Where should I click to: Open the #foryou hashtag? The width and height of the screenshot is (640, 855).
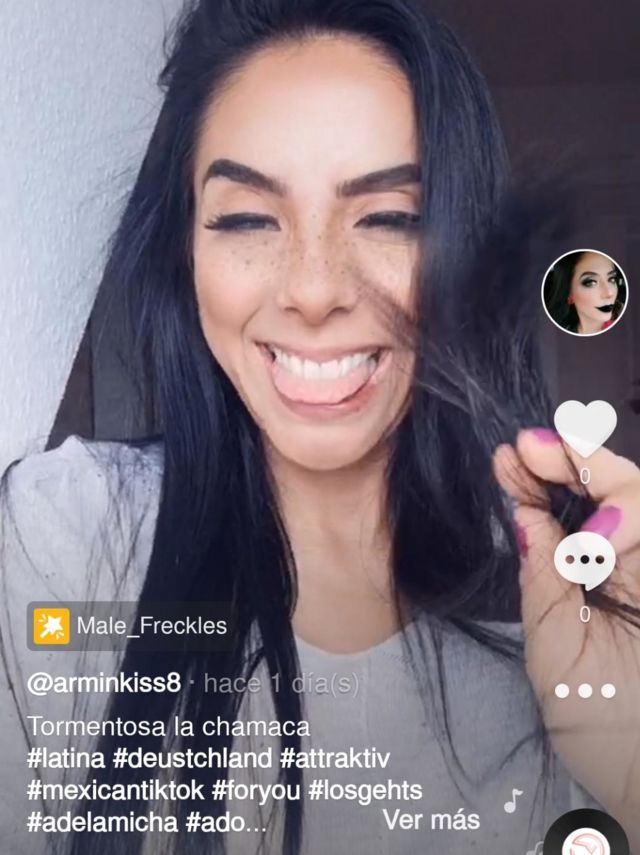255,790
